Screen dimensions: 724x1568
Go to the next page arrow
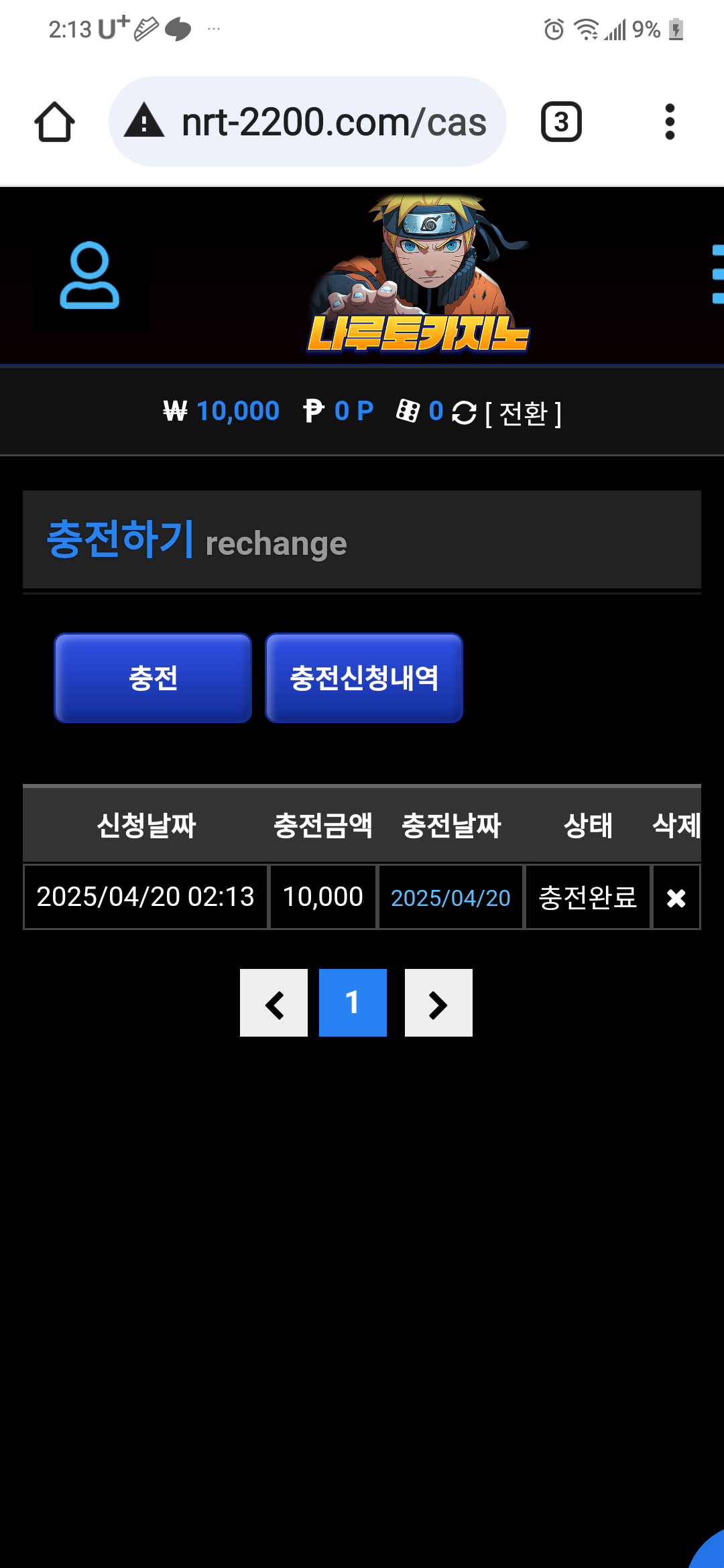[x=438, y=1003]
